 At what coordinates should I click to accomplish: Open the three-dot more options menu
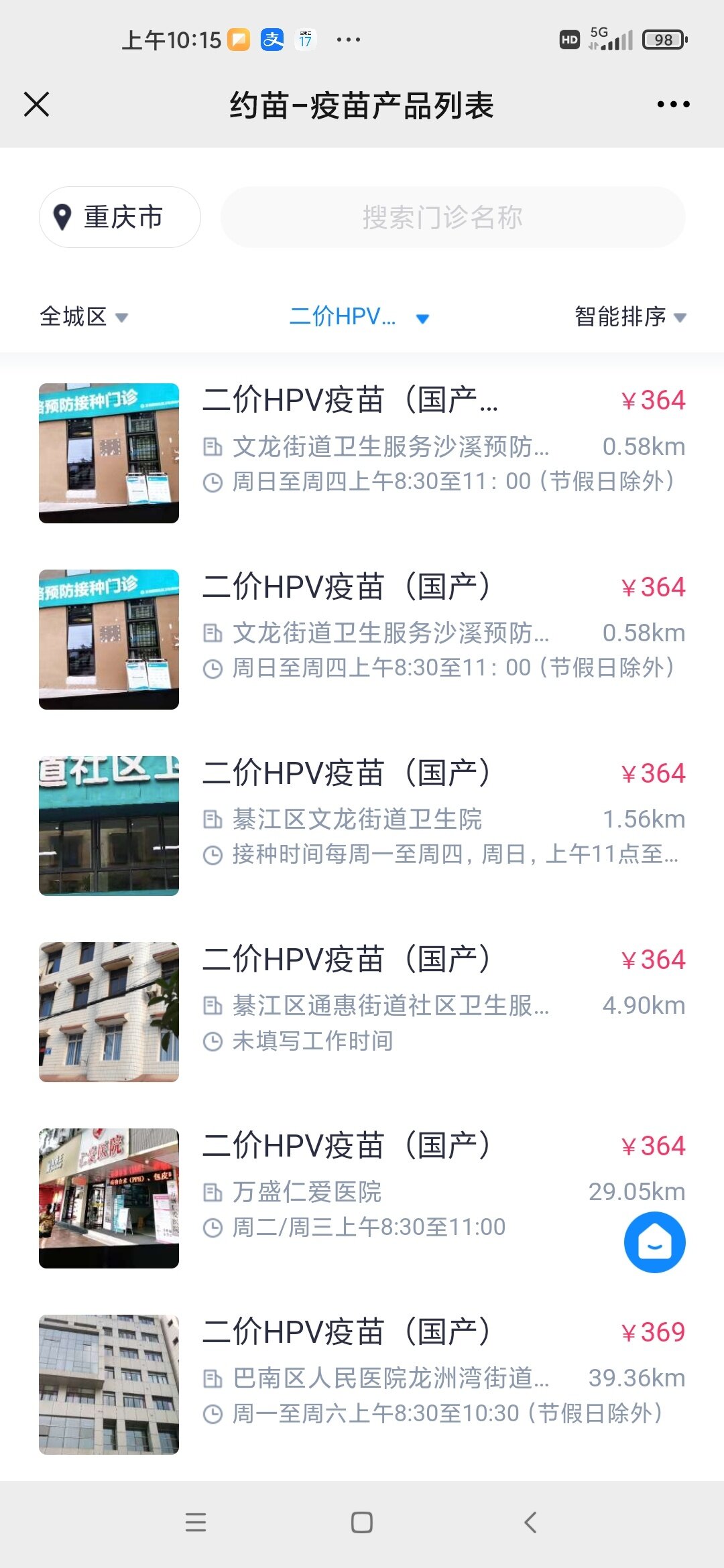point(673,105)
